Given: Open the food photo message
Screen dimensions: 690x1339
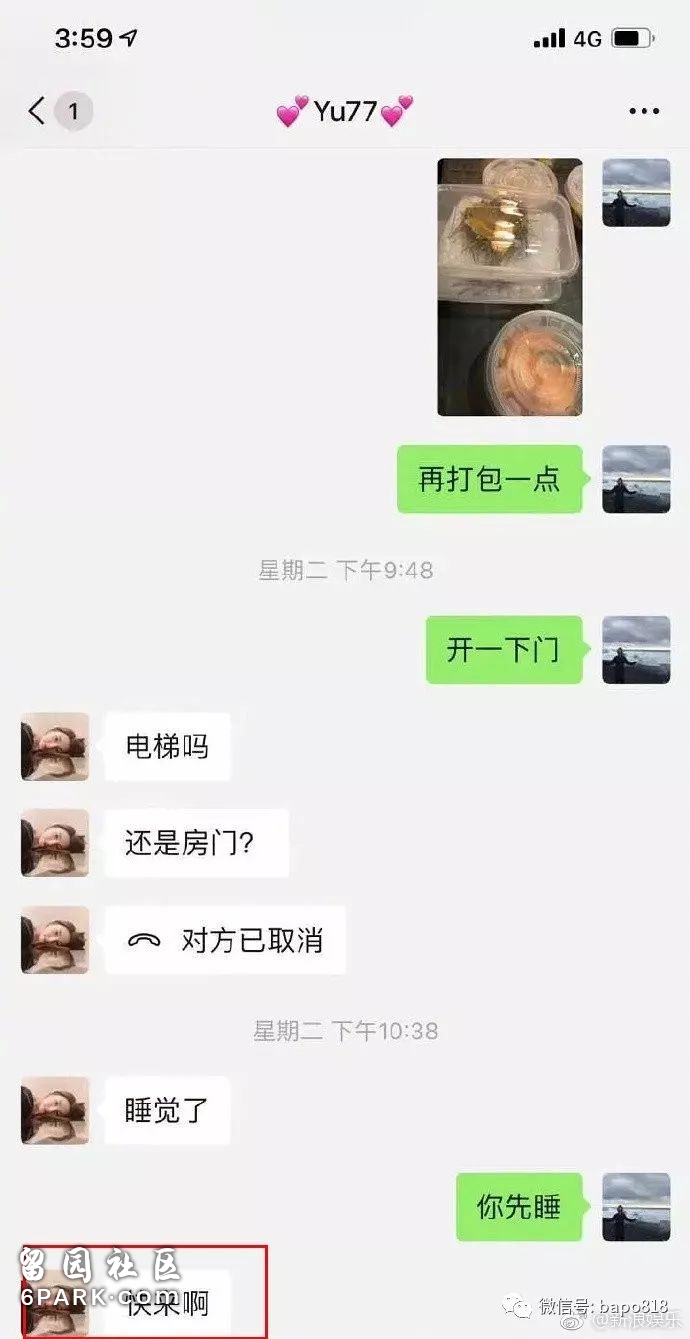Looking at the screenshot, I should click(x=509, y=287).
